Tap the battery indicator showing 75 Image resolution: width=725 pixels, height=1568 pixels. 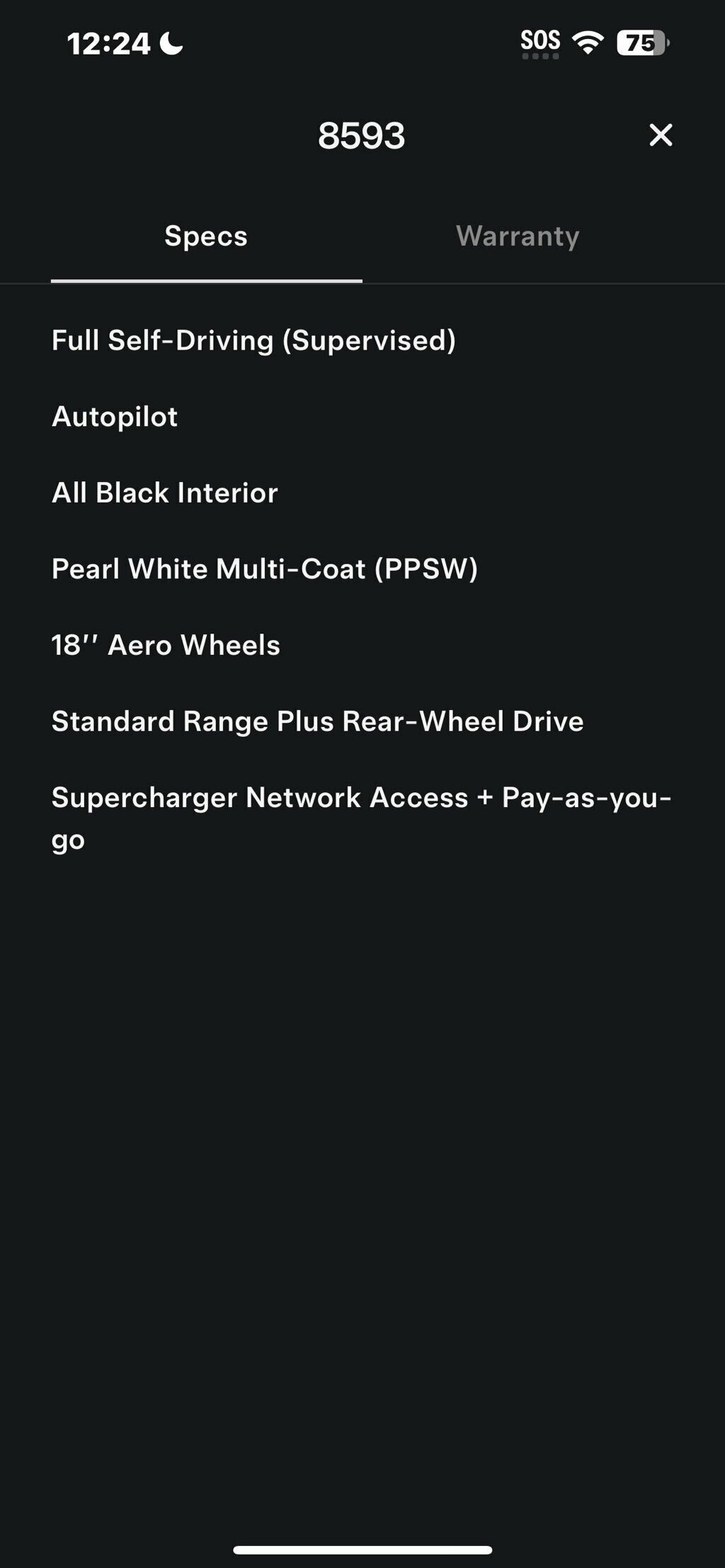(x=639, y=42)
